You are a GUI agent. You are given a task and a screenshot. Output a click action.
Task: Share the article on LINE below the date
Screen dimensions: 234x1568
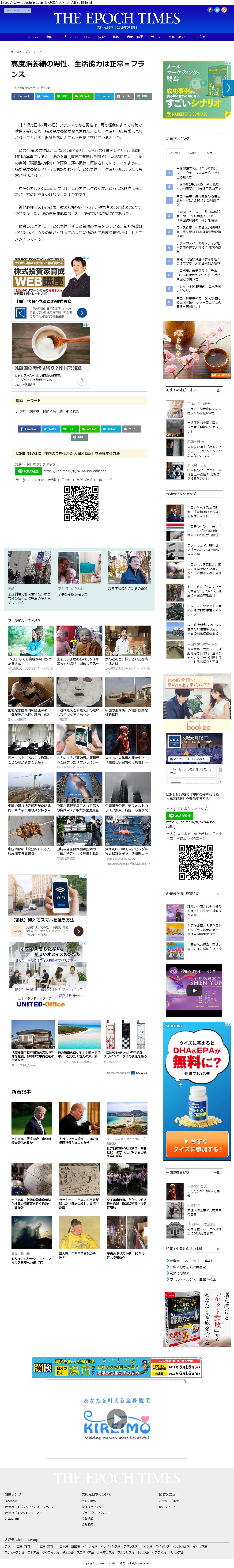[62, 96]
